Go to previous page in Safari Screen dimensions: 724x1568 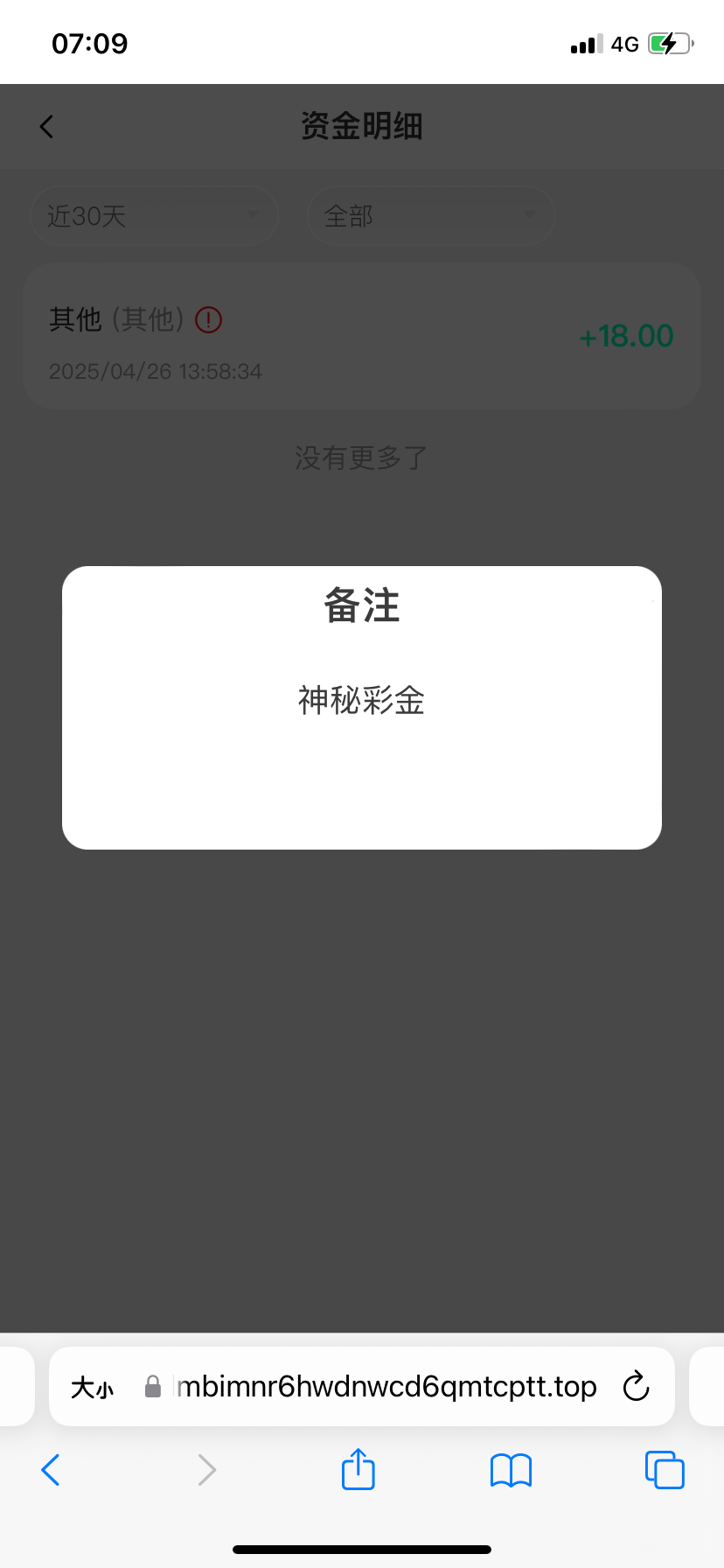pos(51,1470)
